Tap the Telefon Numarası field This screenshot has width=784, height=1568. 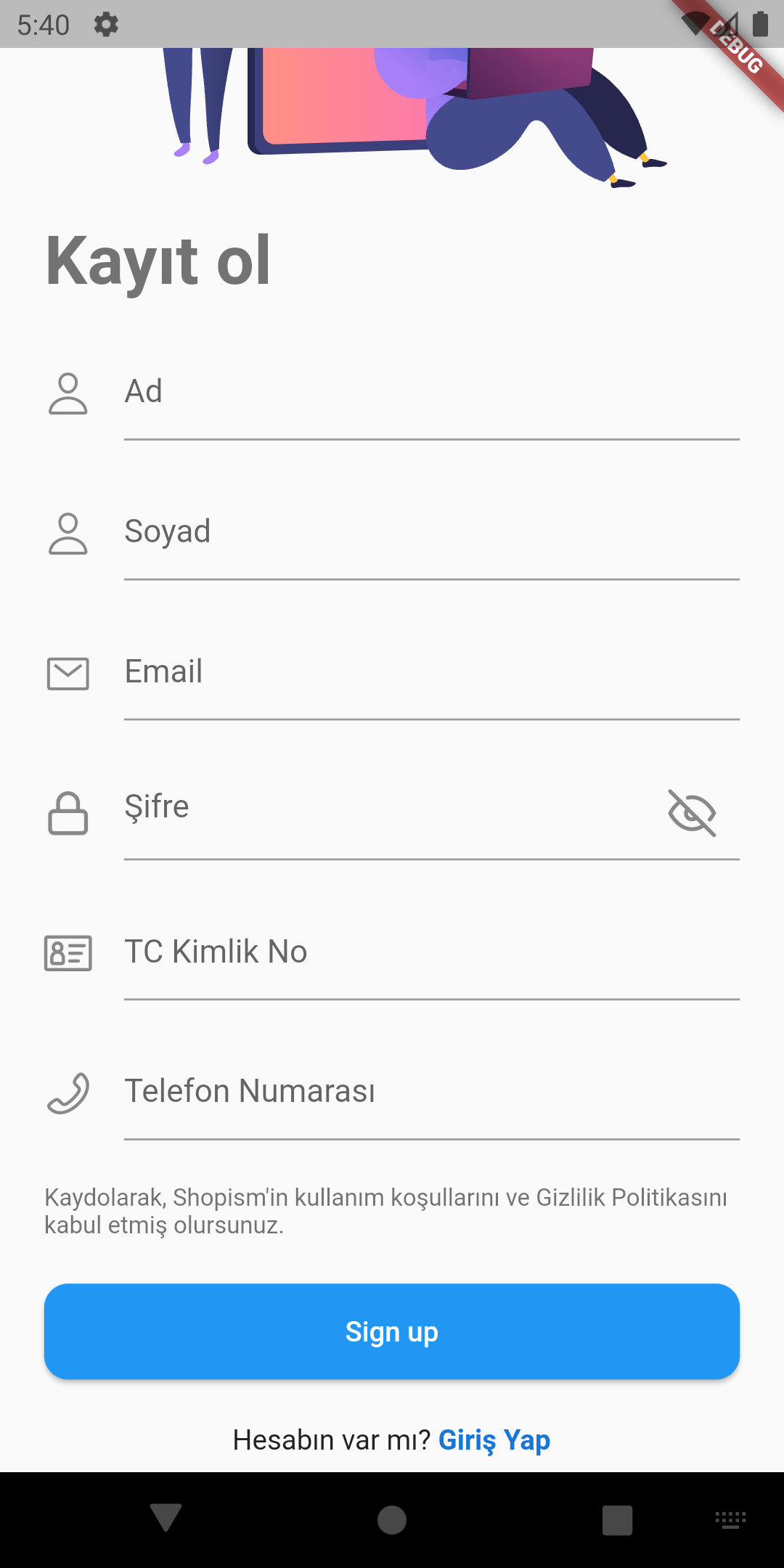tap(431, 1092)
